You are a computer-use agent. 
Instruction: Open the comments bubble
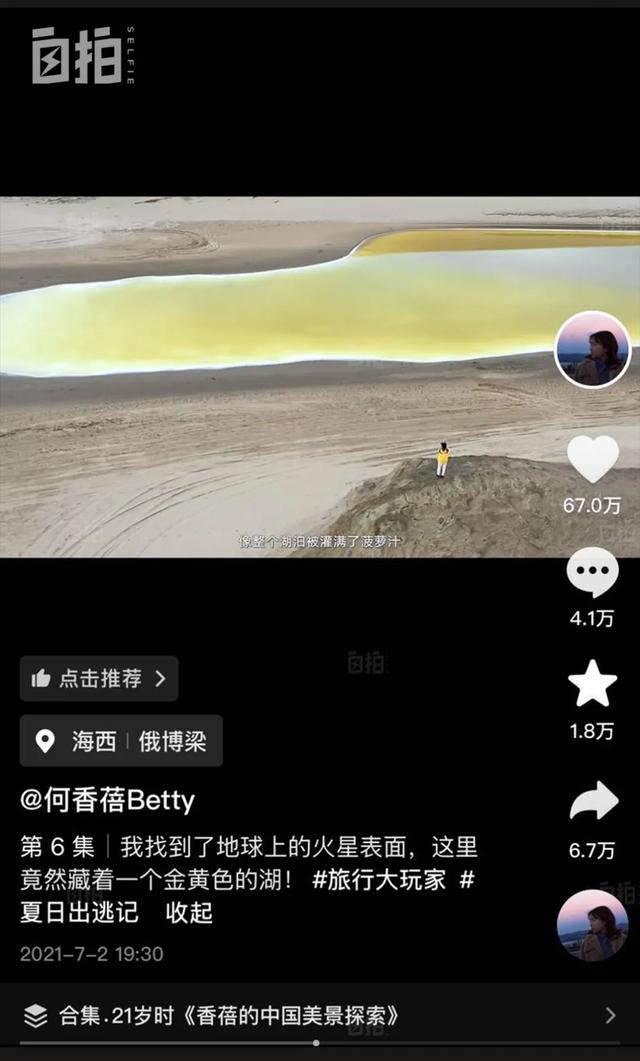click(x=592, y=574)
